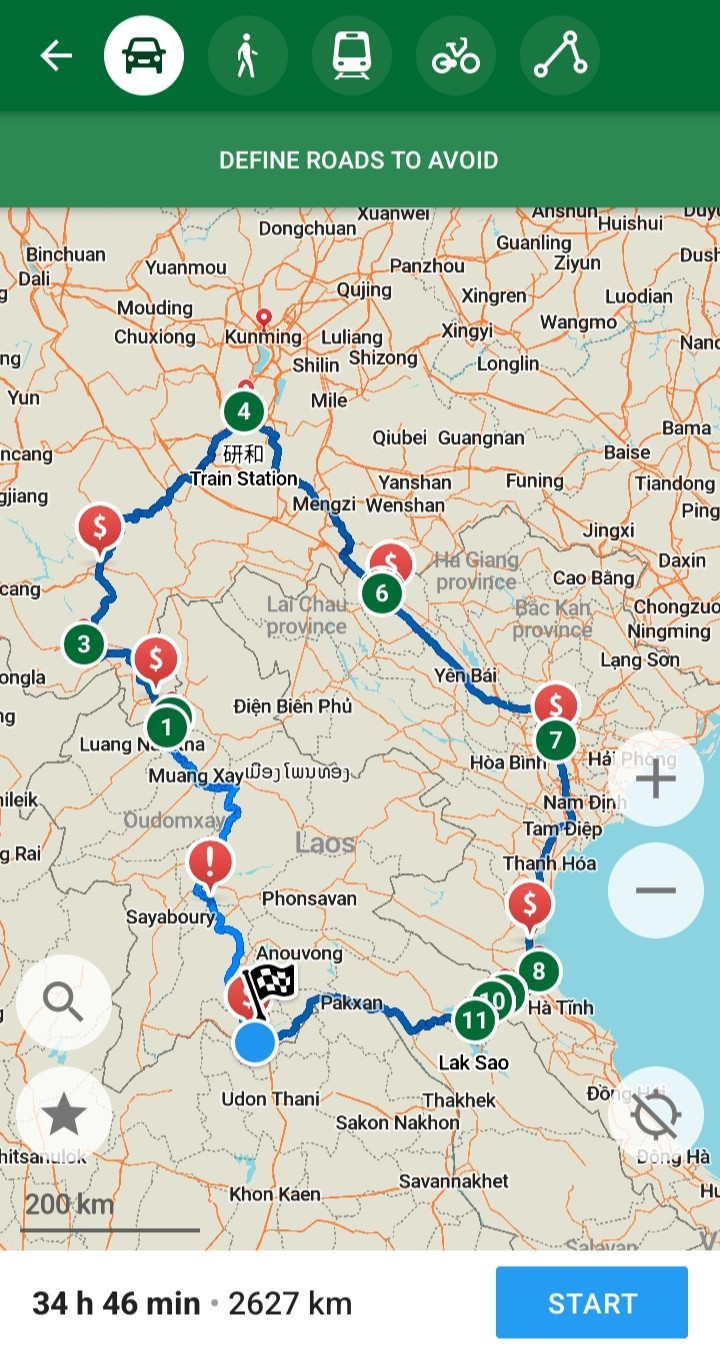The image size is (720, 1355).
Task: Tap Define Roads to Avoid
Action: pyautogui.click(x=359, y=161)
